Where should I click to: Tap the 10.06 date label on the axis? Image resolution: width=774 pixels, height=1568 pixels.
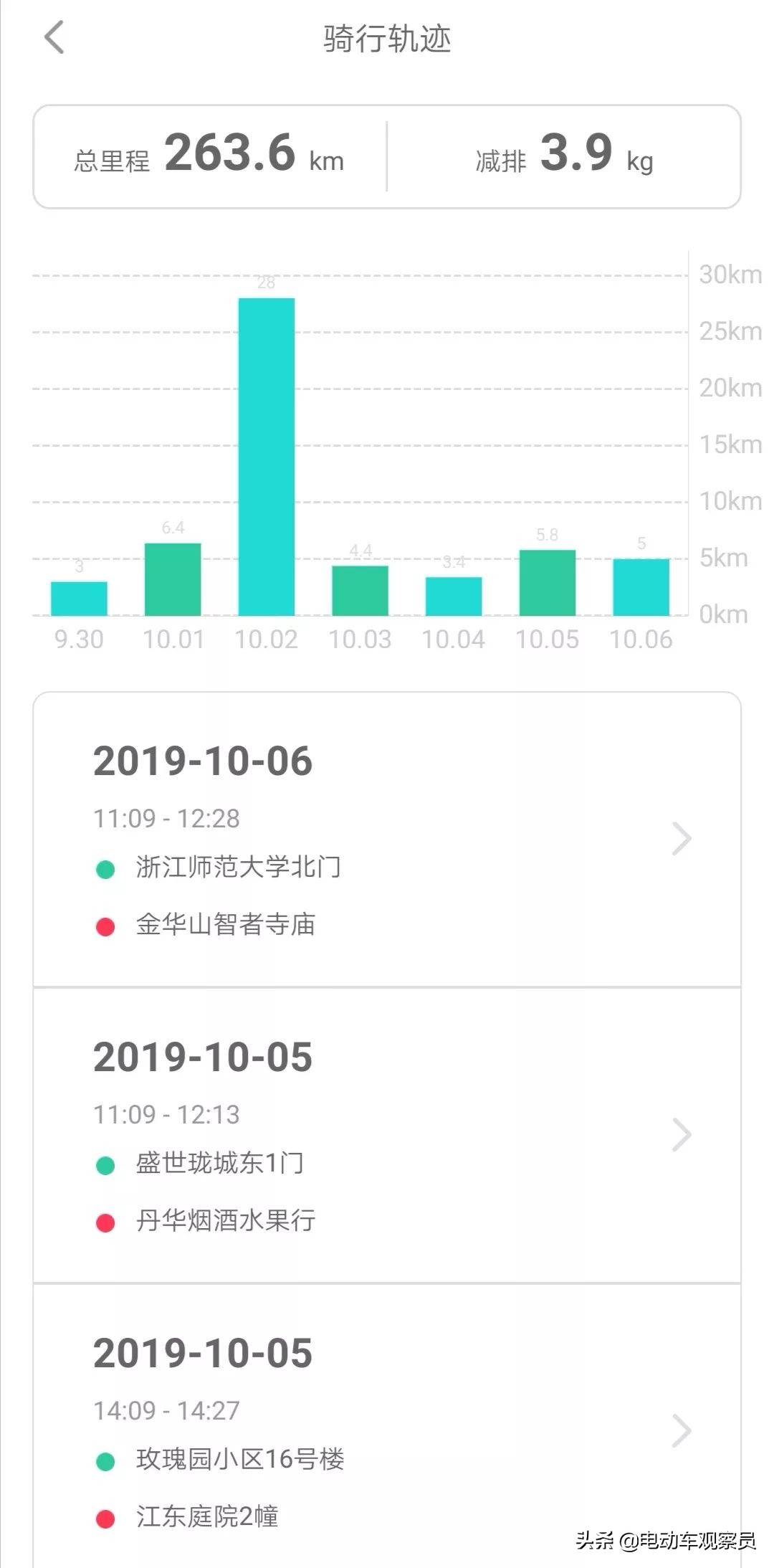642,638
